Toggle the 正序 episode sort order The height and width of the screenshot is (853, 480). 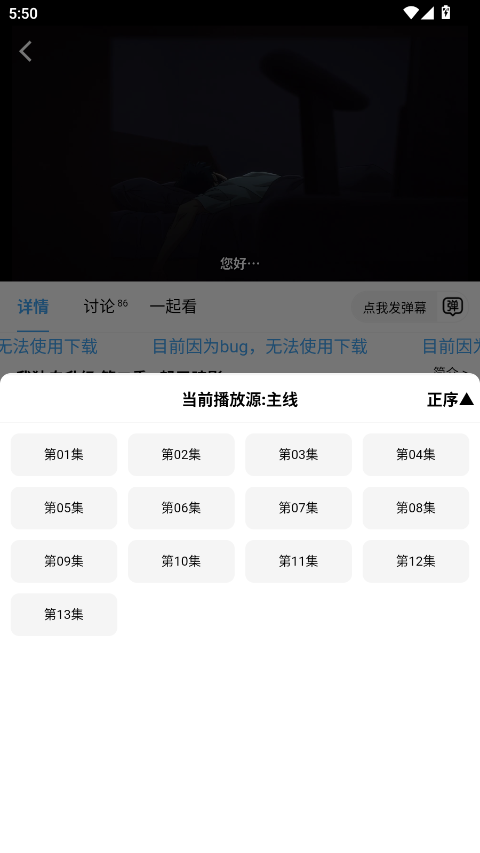click(451, 400)
